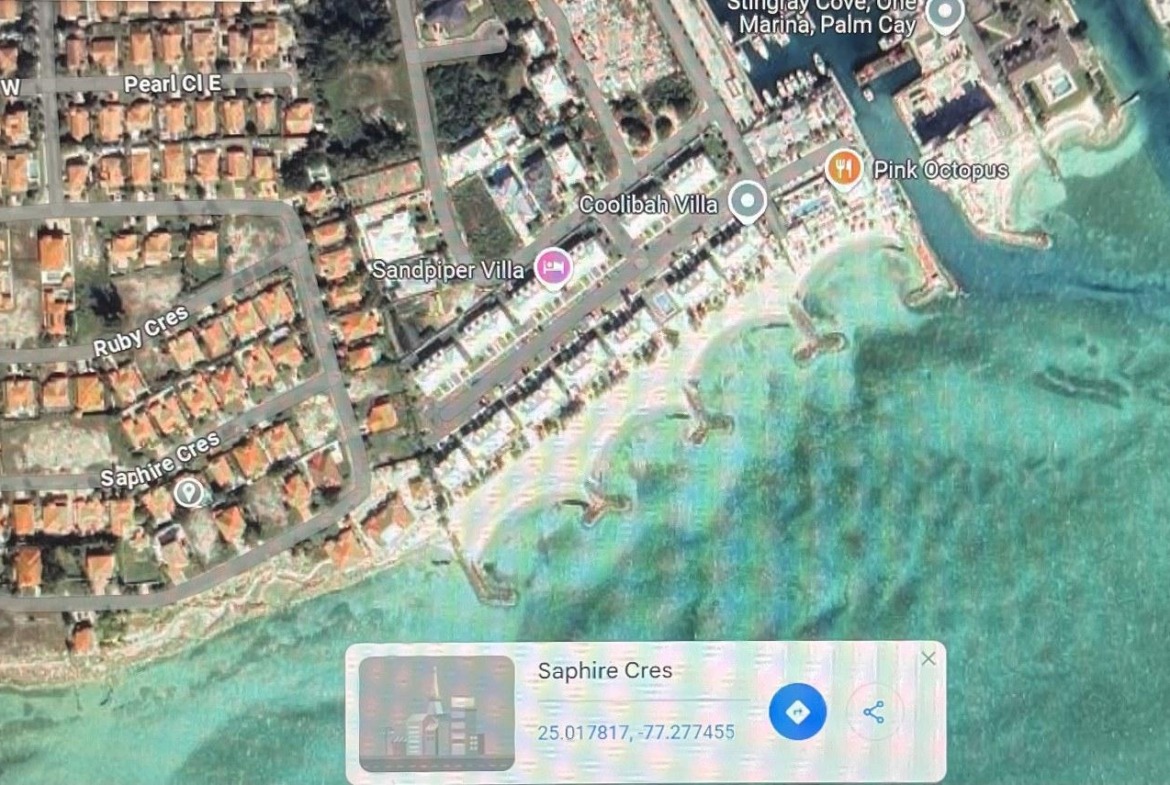Share the Saphire Cres location
Image resolution: width=1170 pixels, height=785 pixels.
point(873,712)
